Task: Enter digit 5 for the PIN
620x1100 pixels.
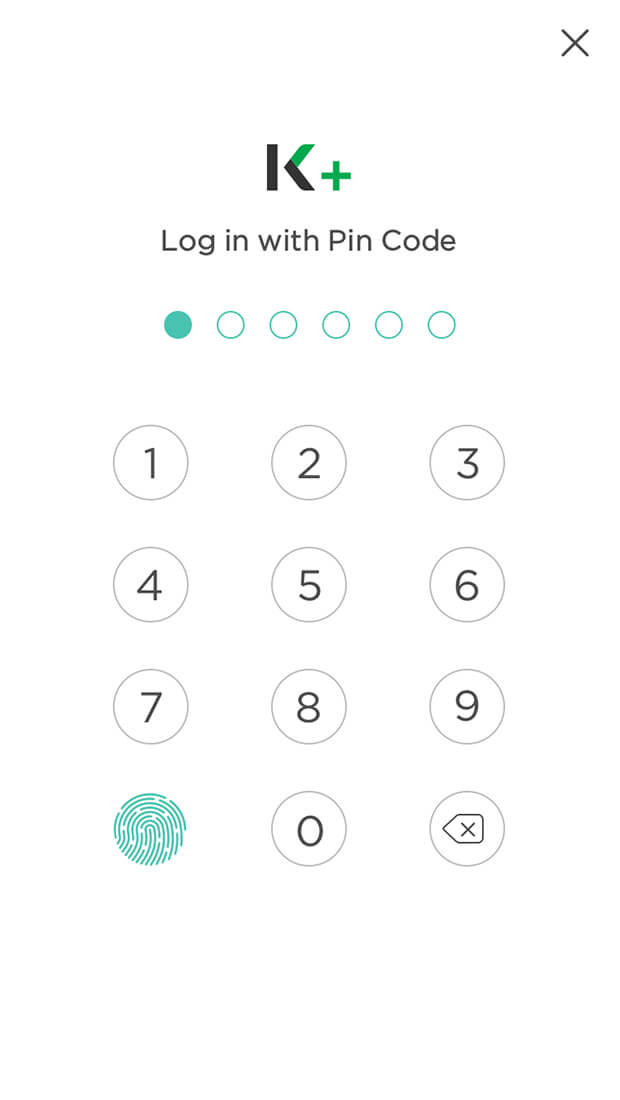Action: [309, 585]
